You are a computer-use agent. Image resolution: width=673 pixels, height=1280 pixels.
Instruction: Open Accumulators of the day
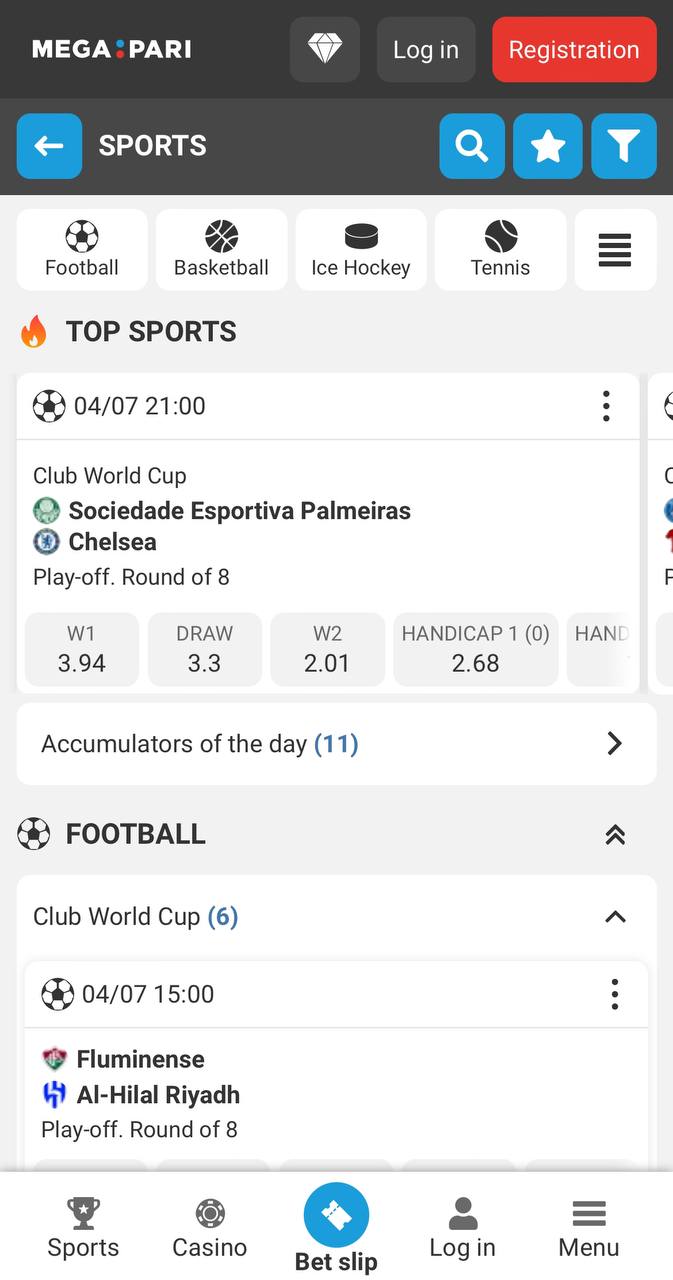pos(337,744)
